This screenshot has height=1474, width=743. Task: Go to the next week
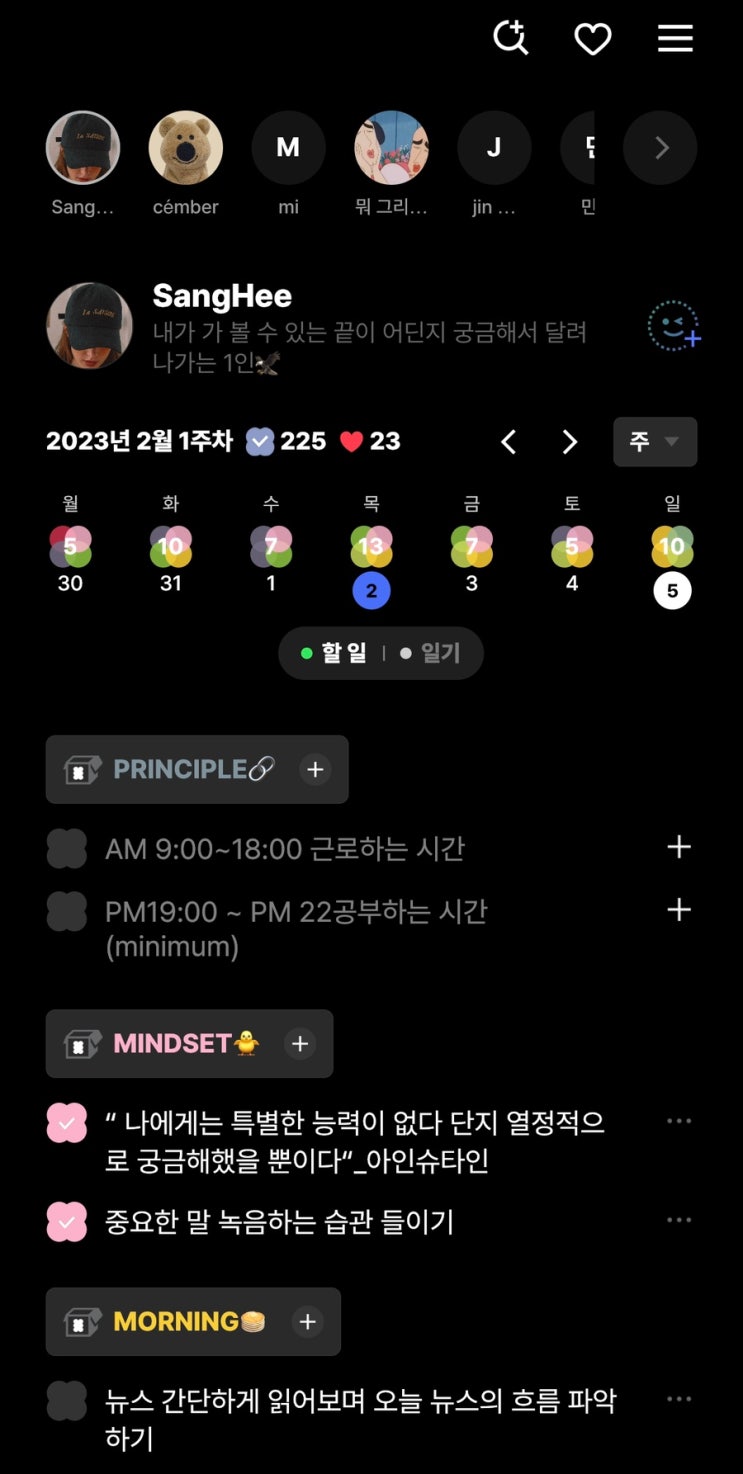(x=570, y=442)
